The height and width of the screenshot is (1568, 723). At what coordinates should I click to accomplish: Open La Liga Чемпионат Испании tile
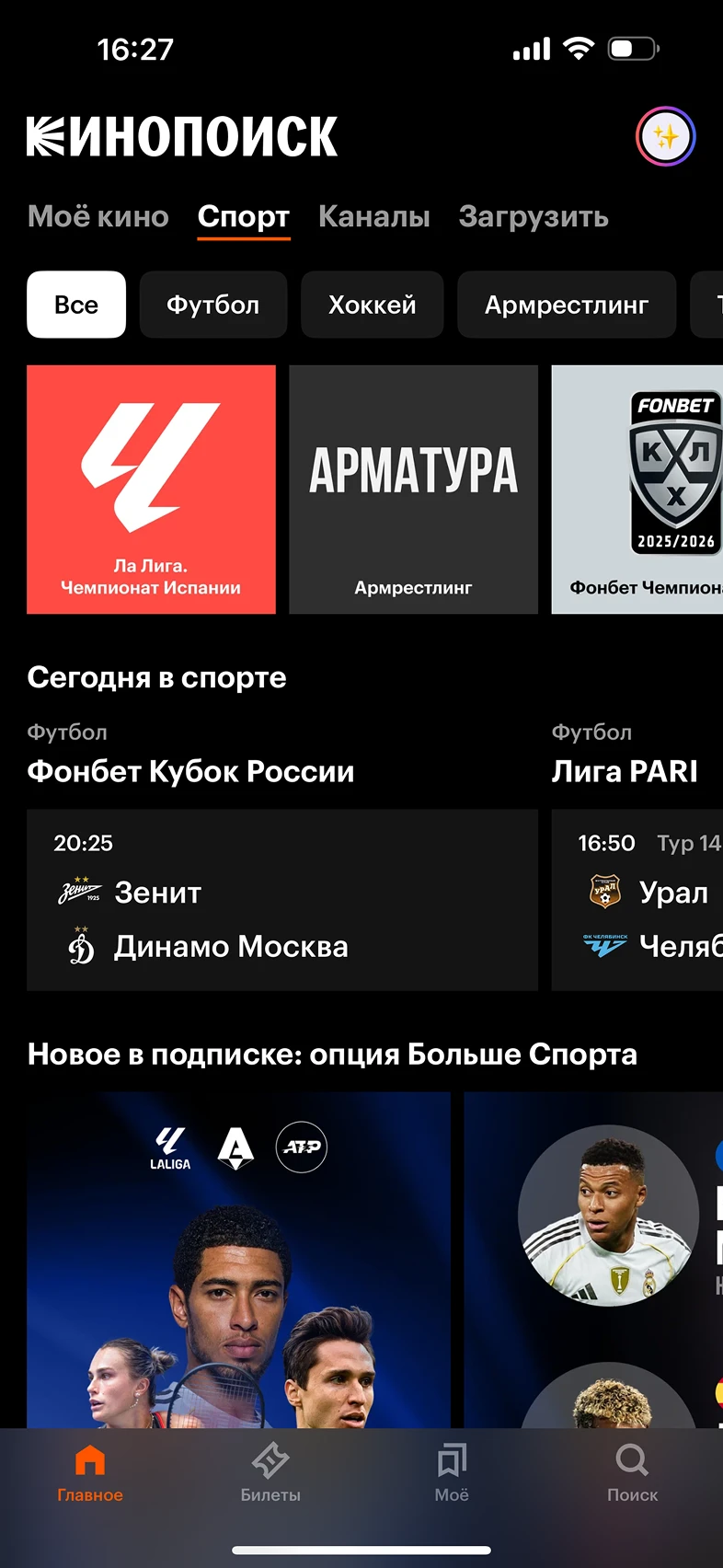pos(151,490)
